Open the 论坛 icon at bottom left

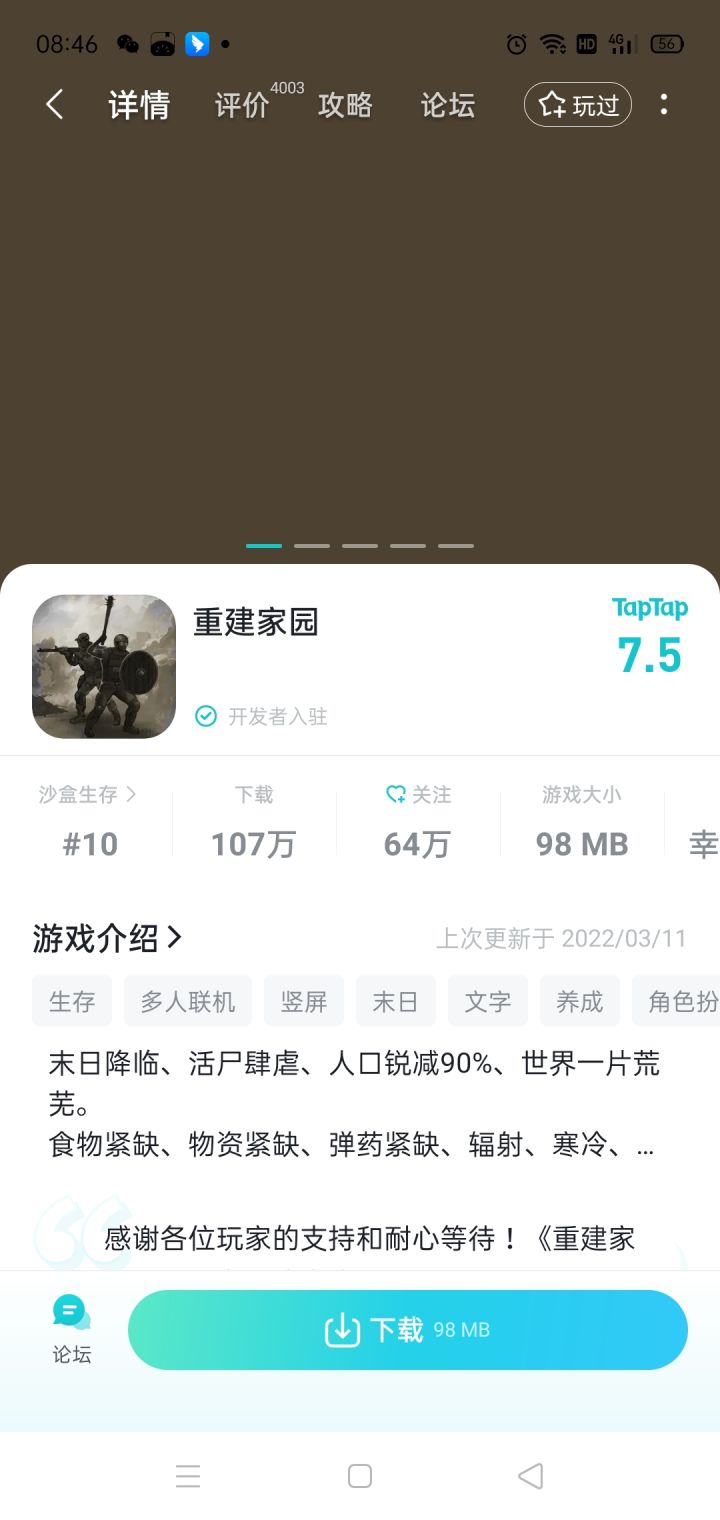click(72, 1329)
